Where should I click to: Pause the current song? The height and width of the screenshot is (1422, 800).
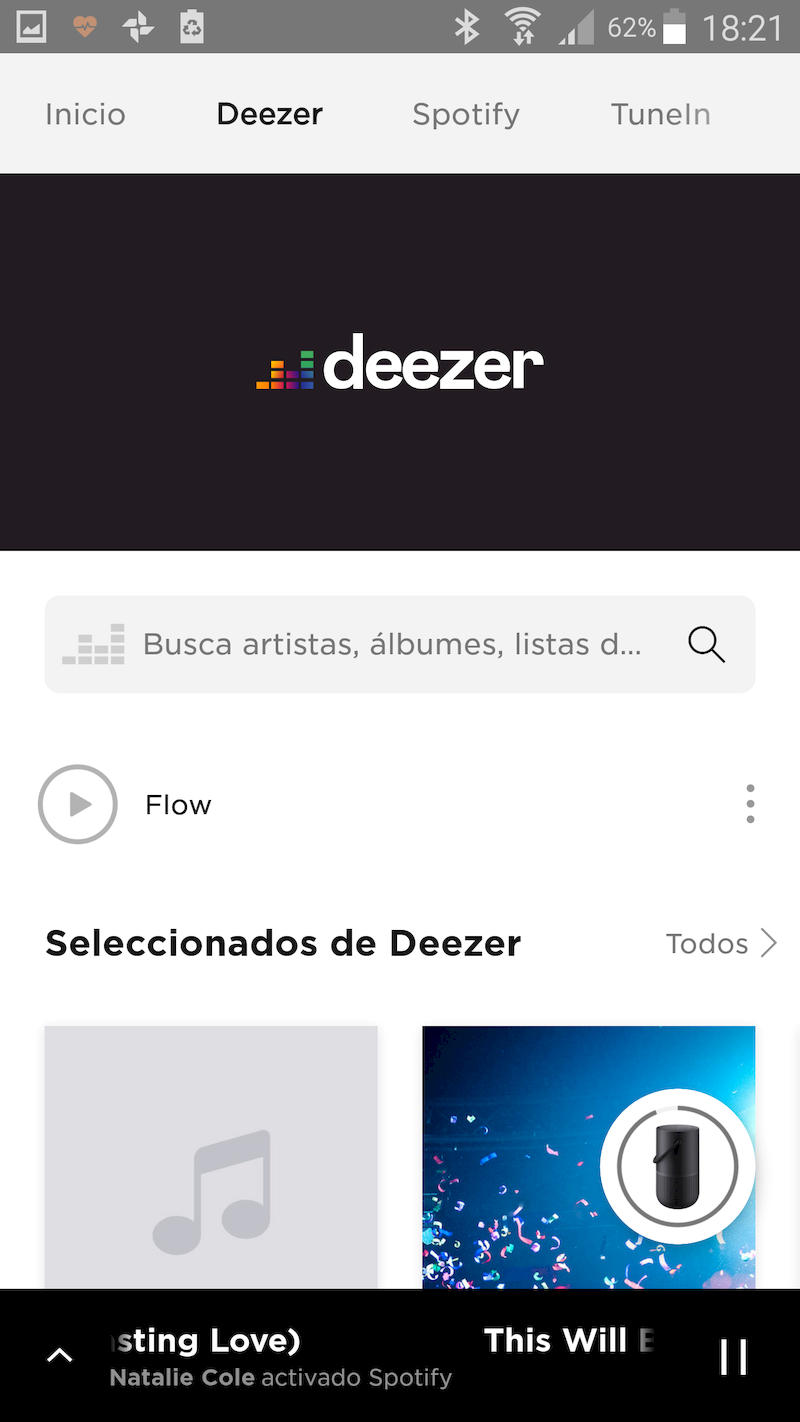tap(733, 1356)
